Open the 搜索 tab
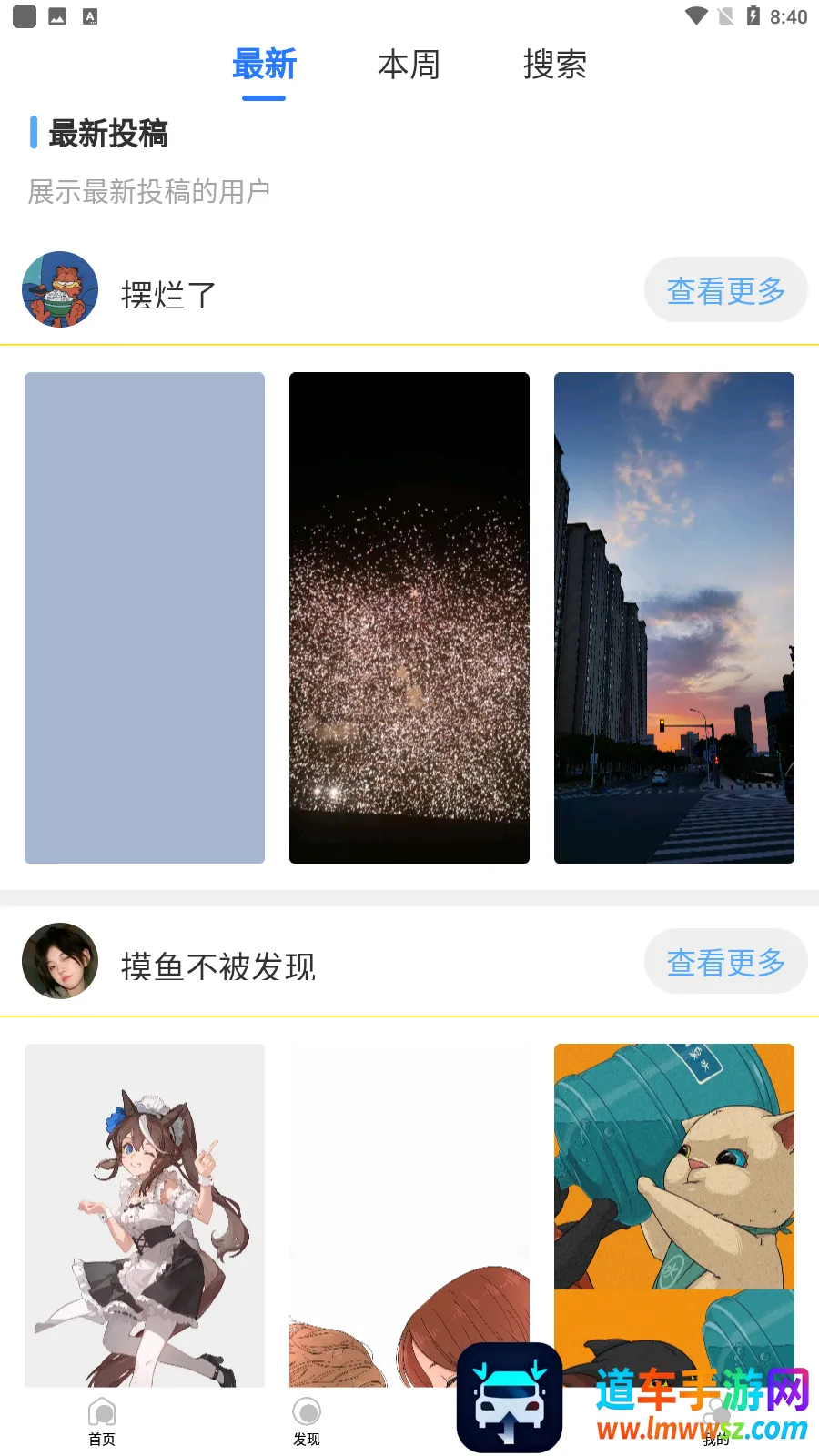This screenshot has width=819, height=1456. click(x=554, y=66)
